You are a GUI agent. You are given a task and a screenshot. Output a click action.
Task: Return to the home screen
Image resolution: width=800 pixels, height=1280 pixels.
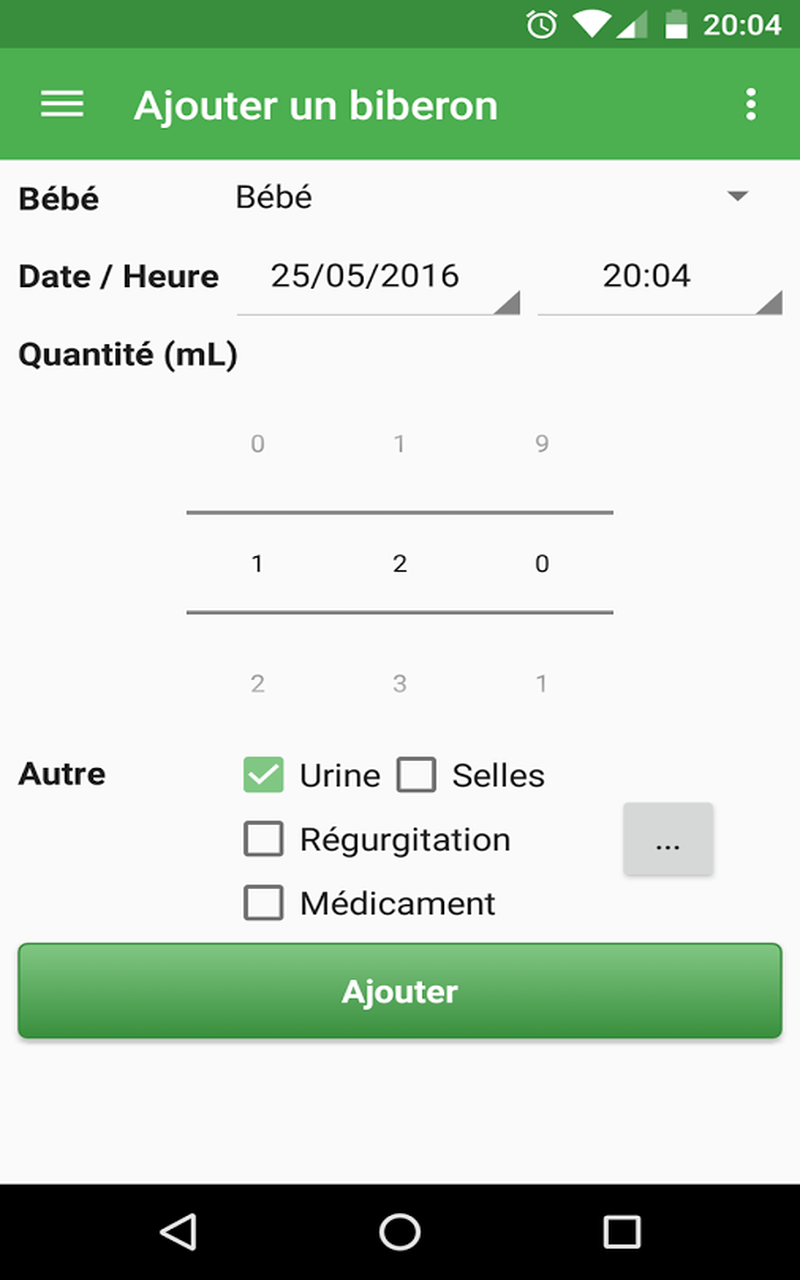point(400,1232)
